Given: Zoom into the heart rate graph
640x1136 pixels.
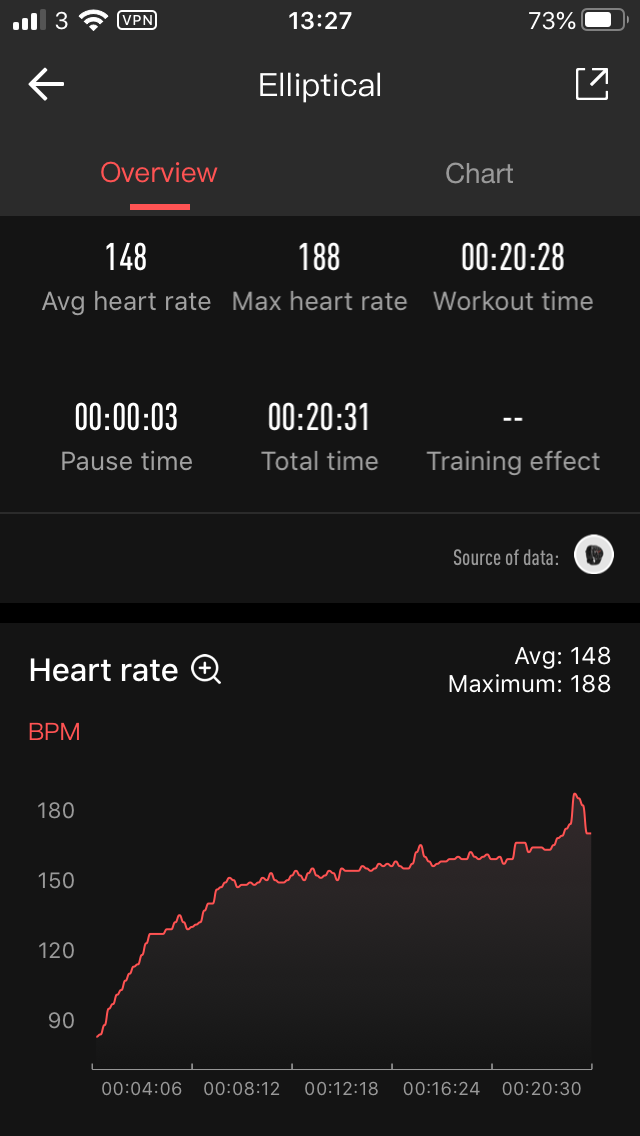Looking at the screenshot, I should coord(206,669).
